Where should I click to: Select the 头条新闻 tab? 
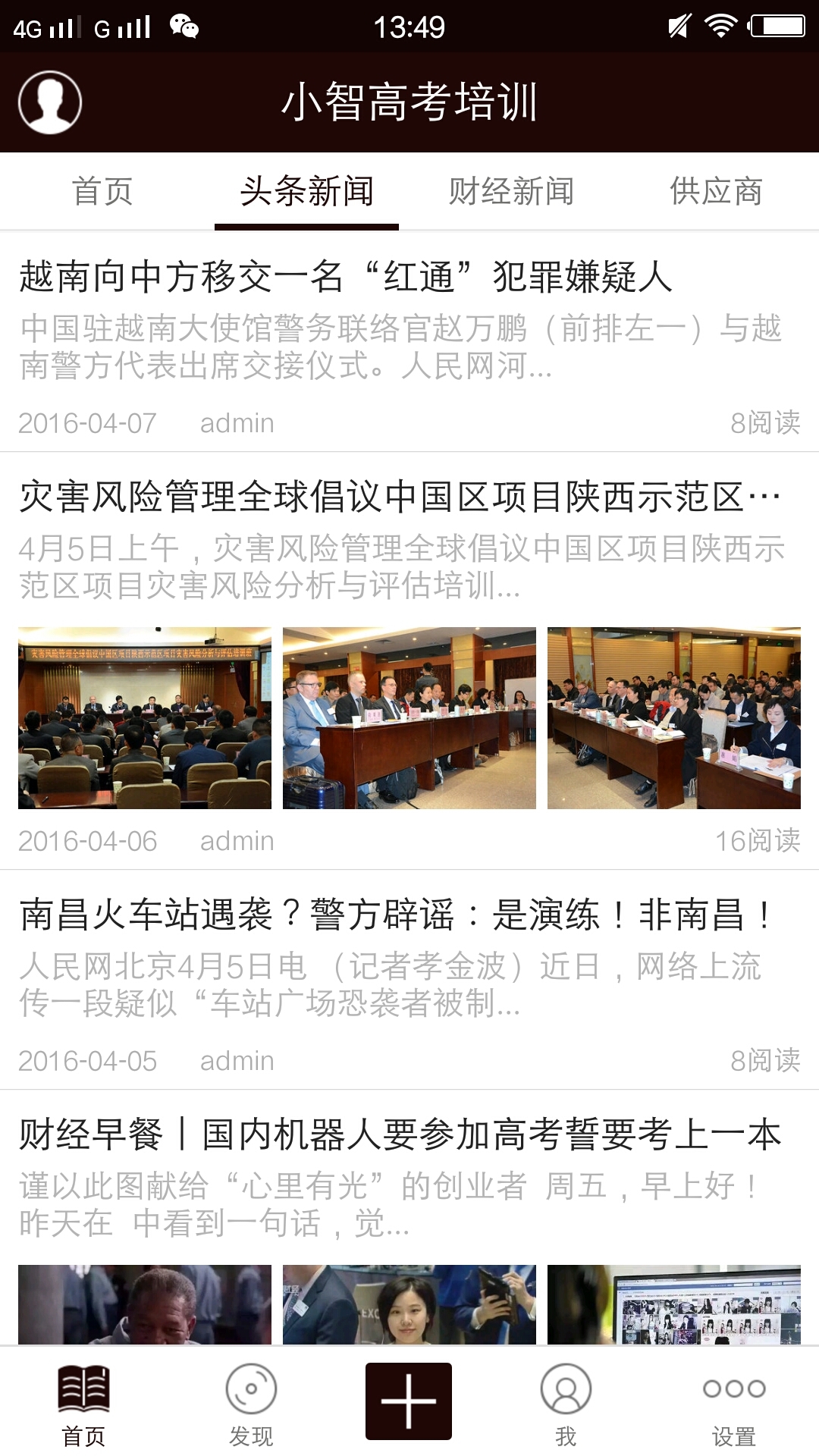click(306, 191)
